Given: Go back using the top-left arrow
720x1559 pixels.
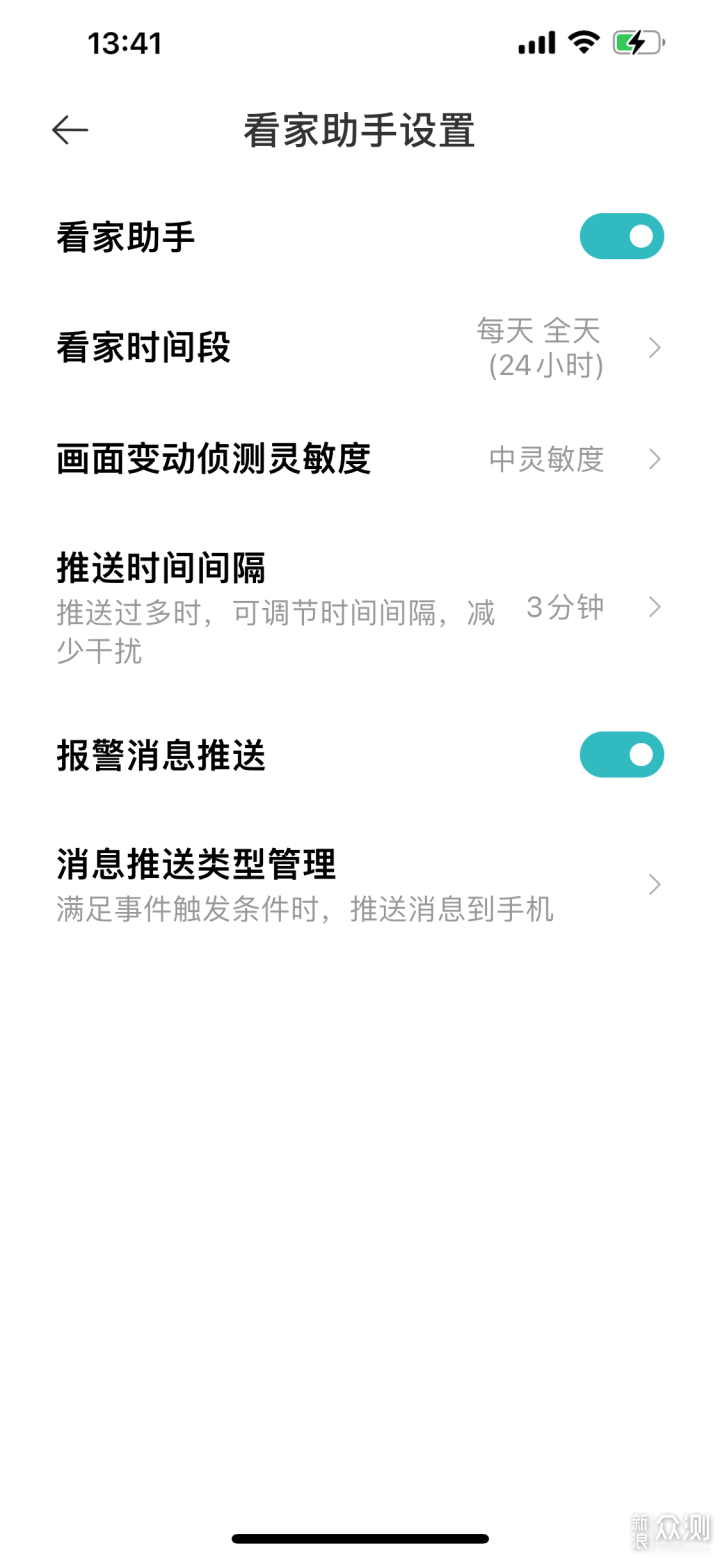Looking at the screenshot, I should [x=70, y=130].
